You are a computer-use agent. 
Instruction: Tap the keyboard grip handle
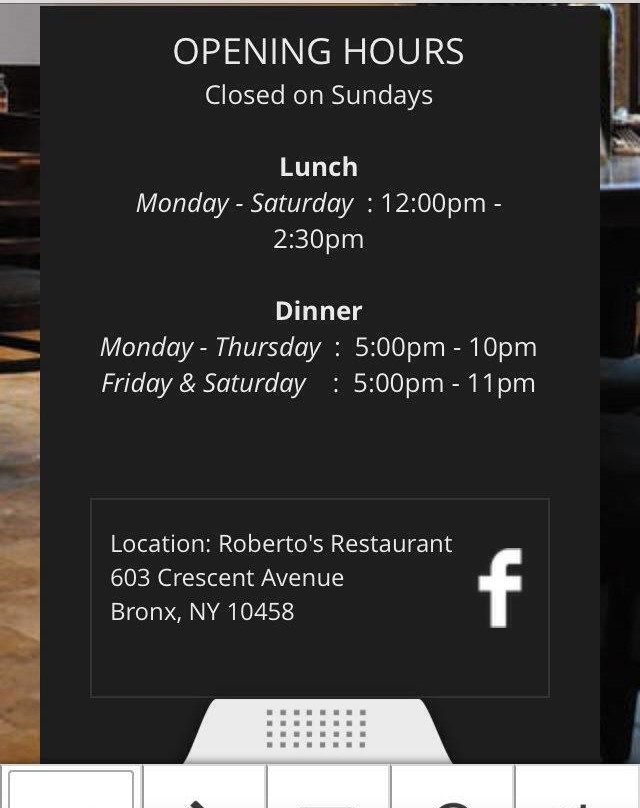316,729
